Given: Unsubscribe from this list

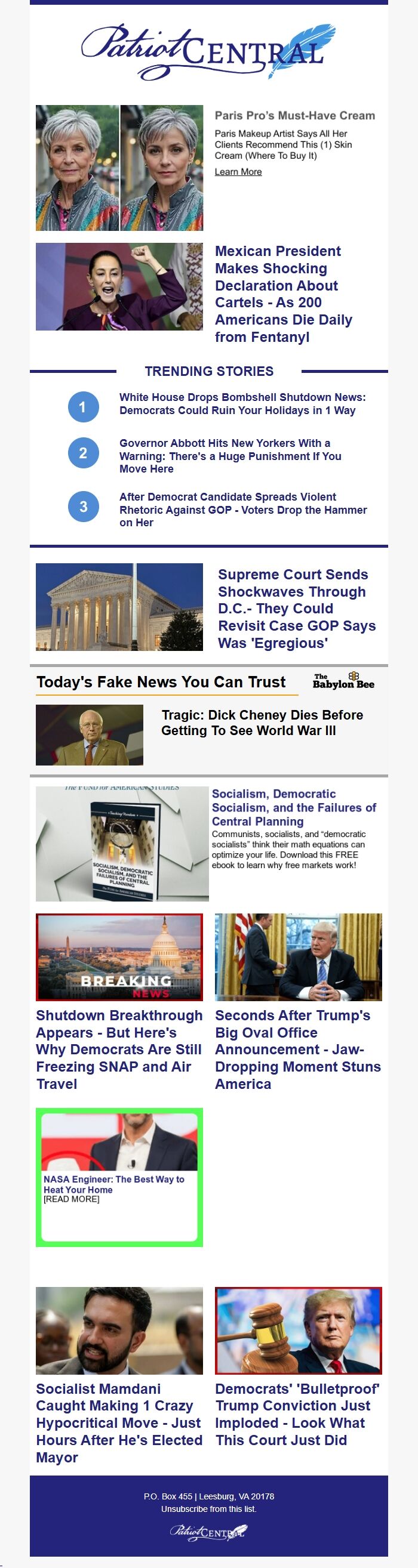Looking at the screenshot, I should coord(208,1508).
